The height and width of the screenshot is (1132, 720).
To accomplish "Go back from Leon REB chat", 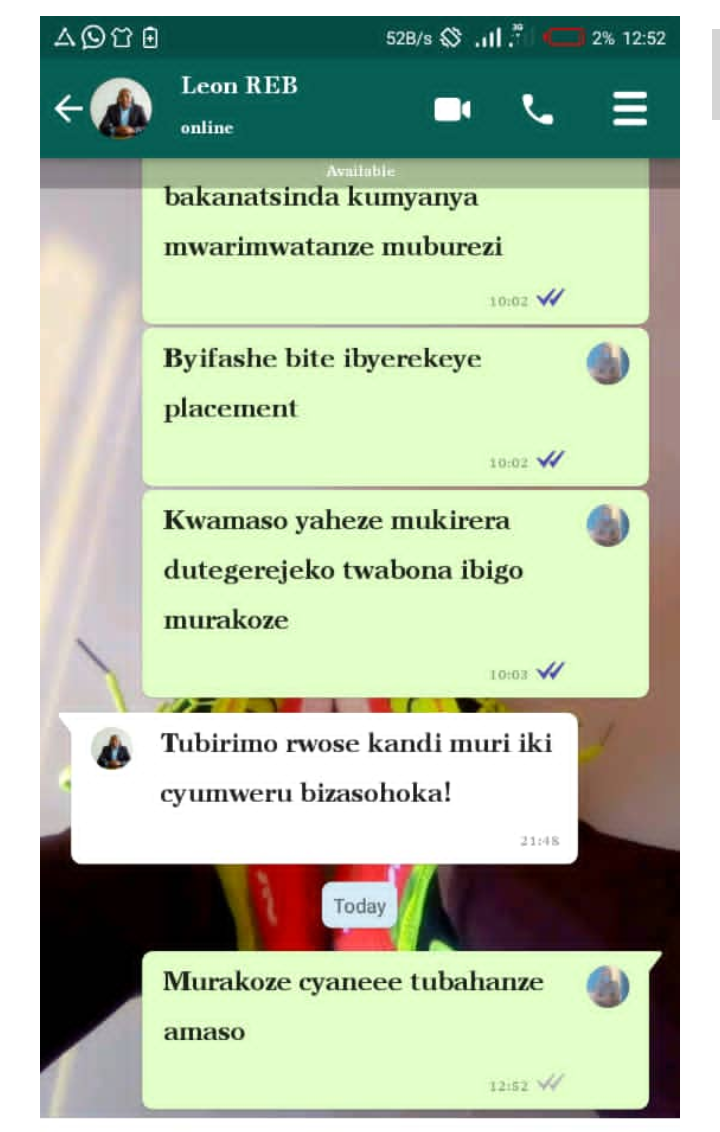I will [67, 108].
